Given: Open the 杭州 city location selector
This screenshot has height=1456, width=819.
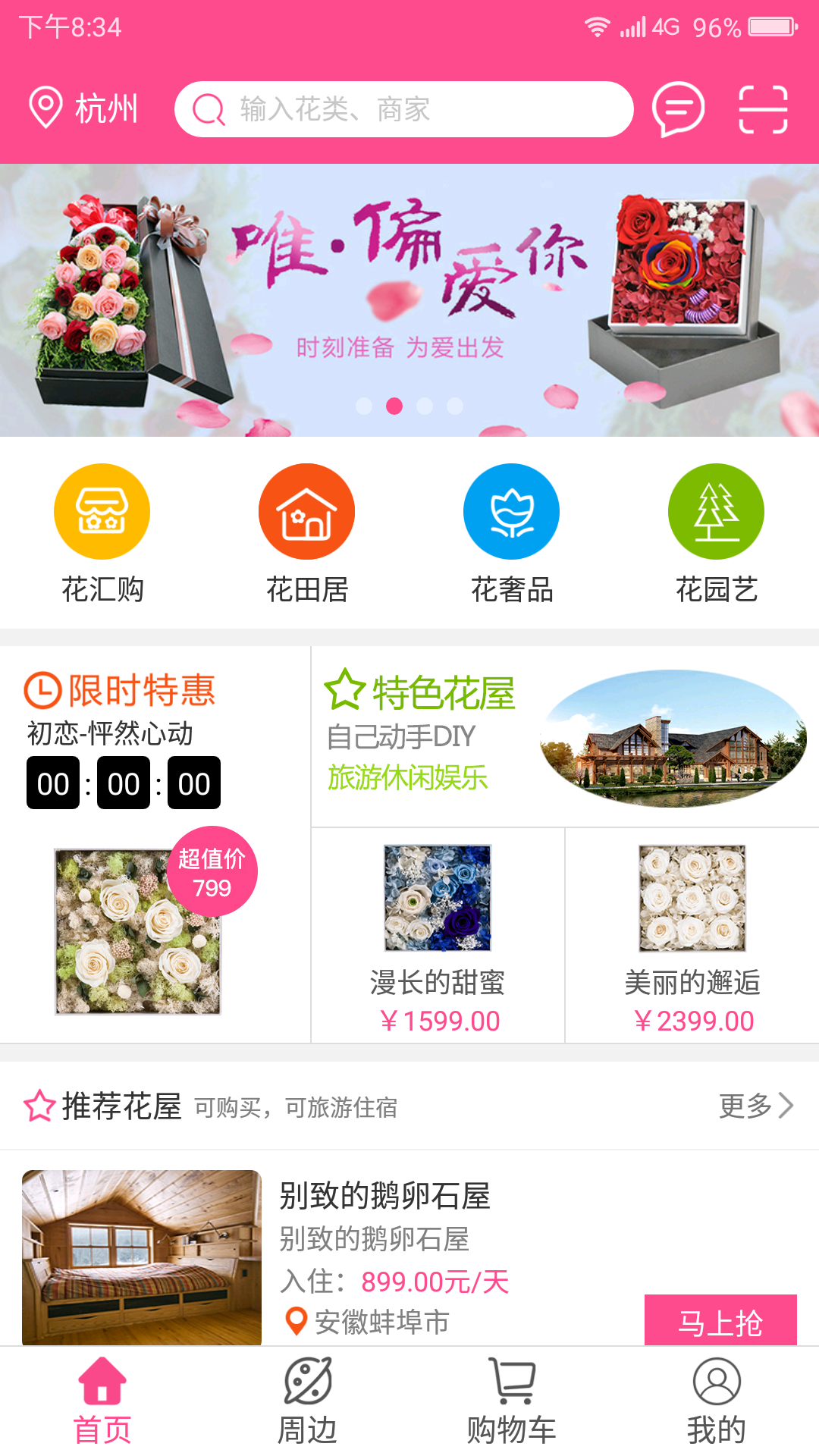Looking at the screenshot, I should point(83,108).
